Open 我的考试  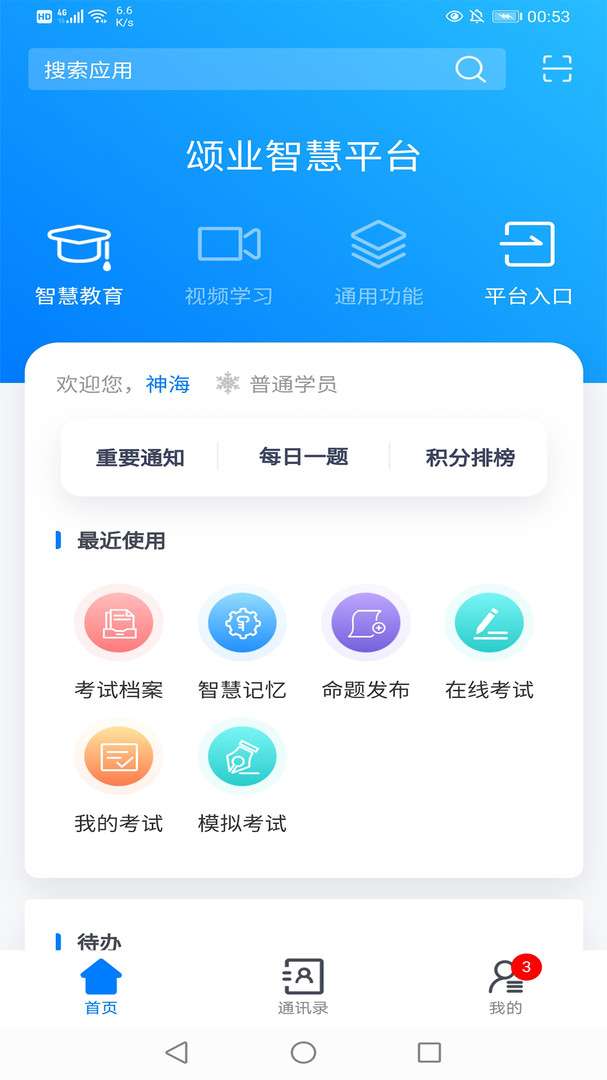point(119,776)
